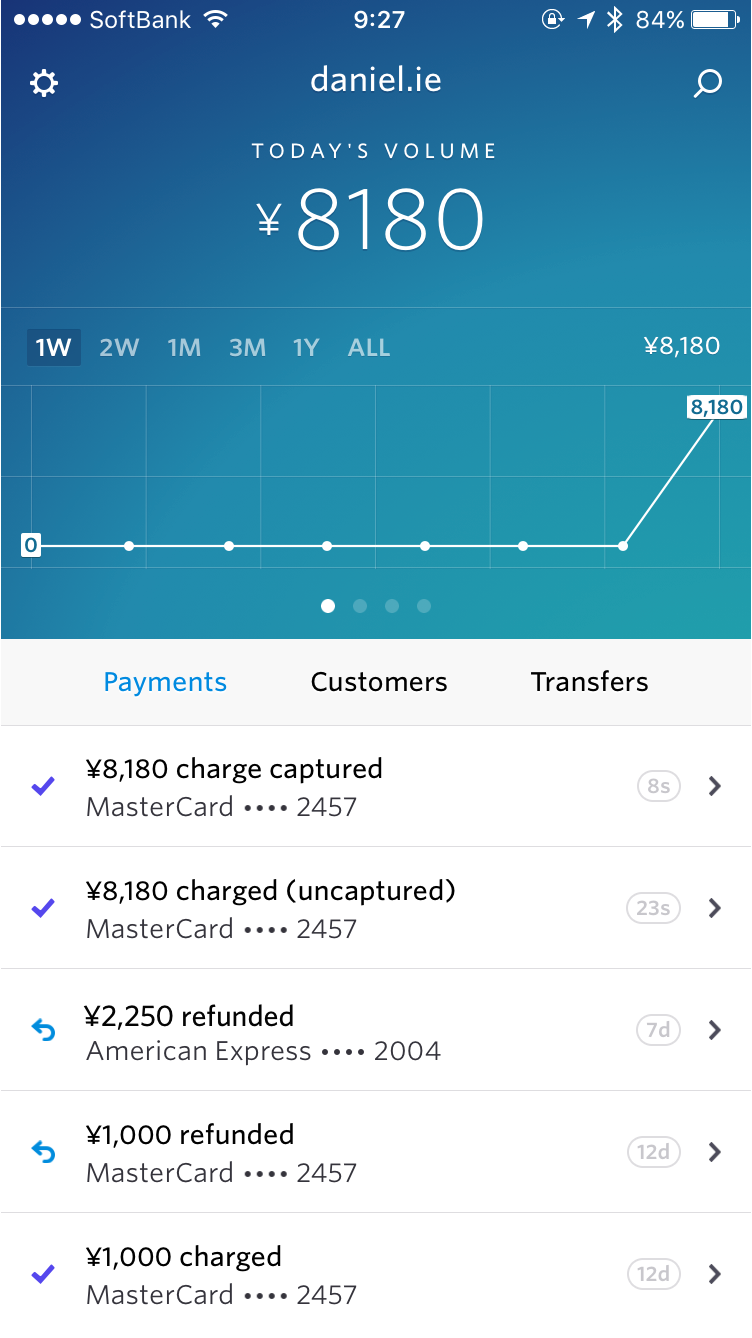The height and width of the screenshot is (1338, 752).
Task: Open the Transfers tab
Action: (589, 682)
